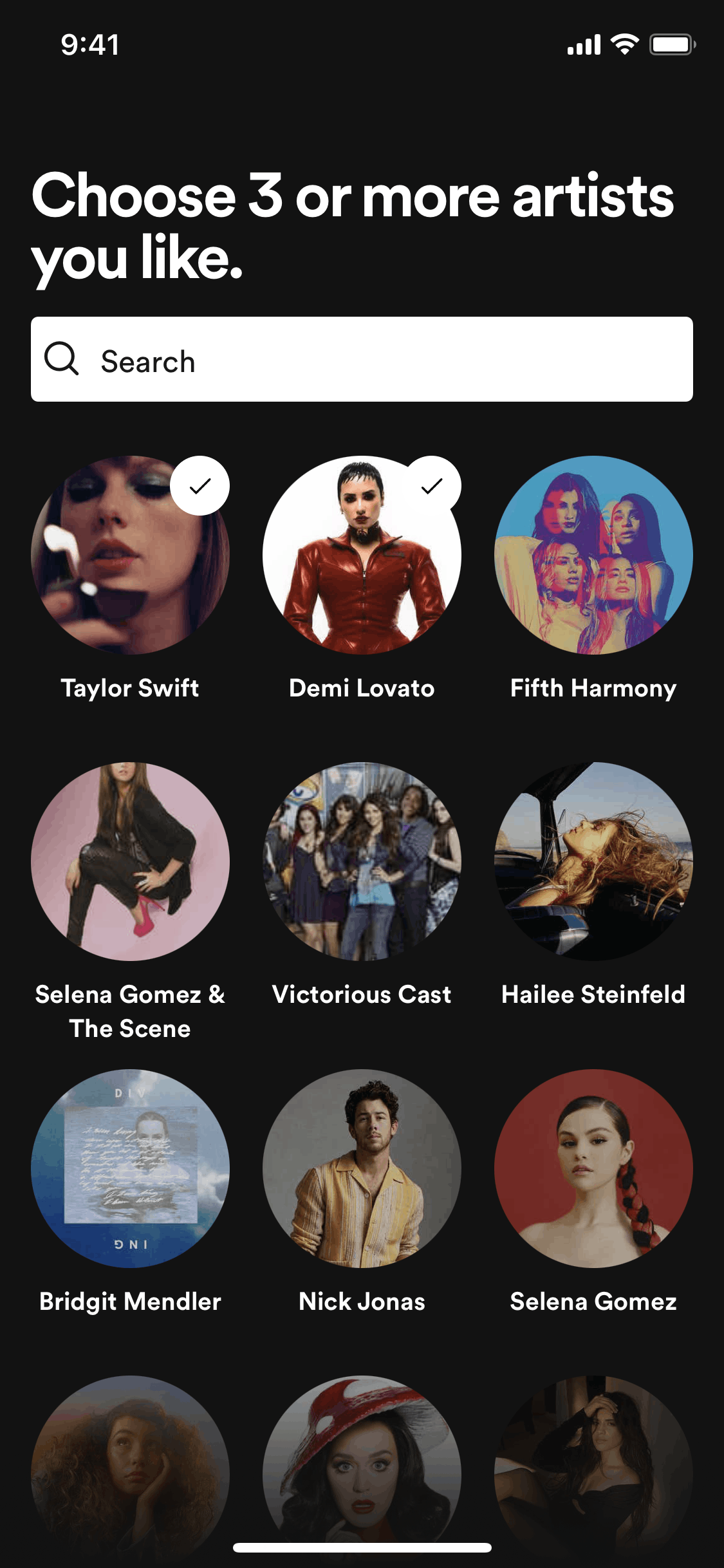Viewport: 724px width, 1568px height.
Task: Select the Selena Gomez artist tile
Action: tap(593, 1168)
